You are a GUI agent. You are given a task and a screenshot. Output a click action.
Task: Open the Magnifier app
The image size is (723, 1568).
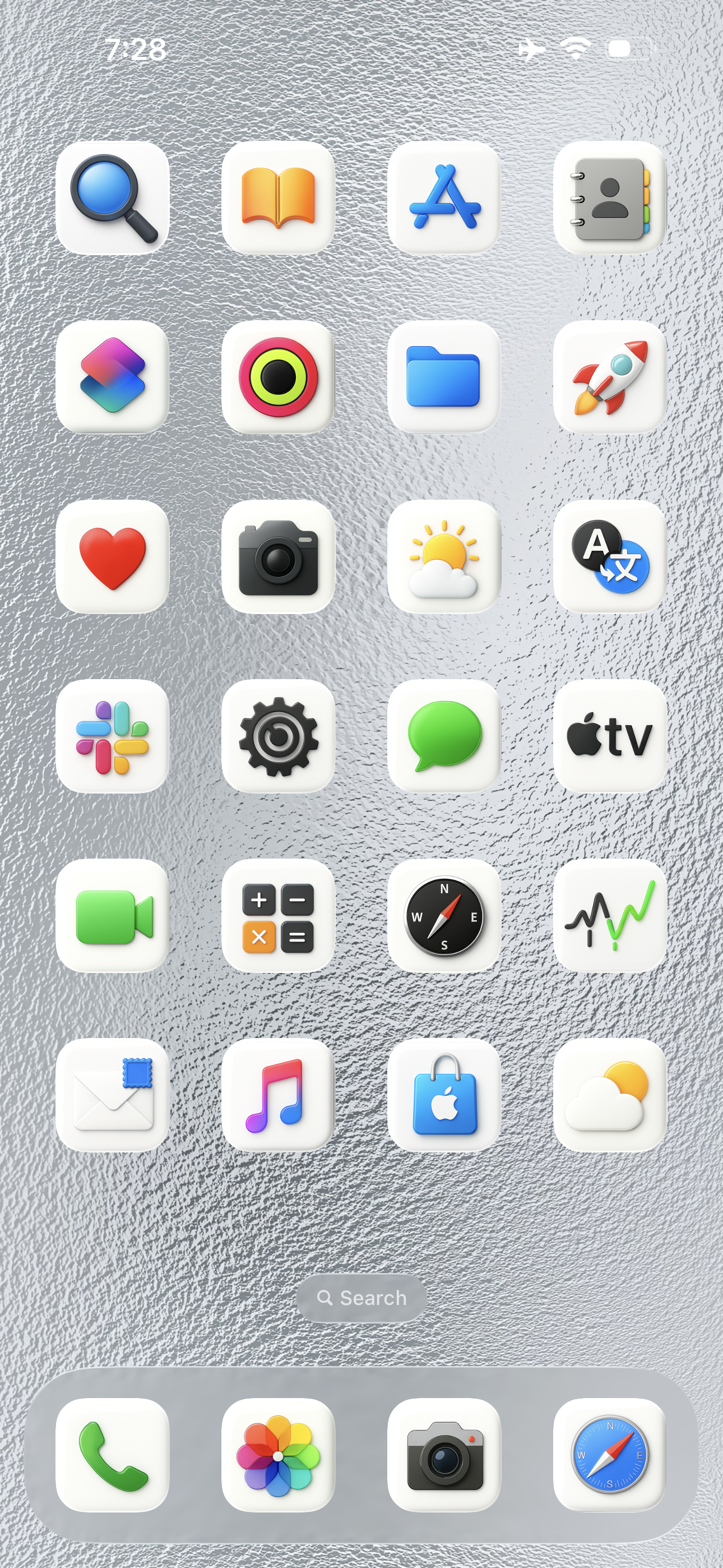[113, 198]
